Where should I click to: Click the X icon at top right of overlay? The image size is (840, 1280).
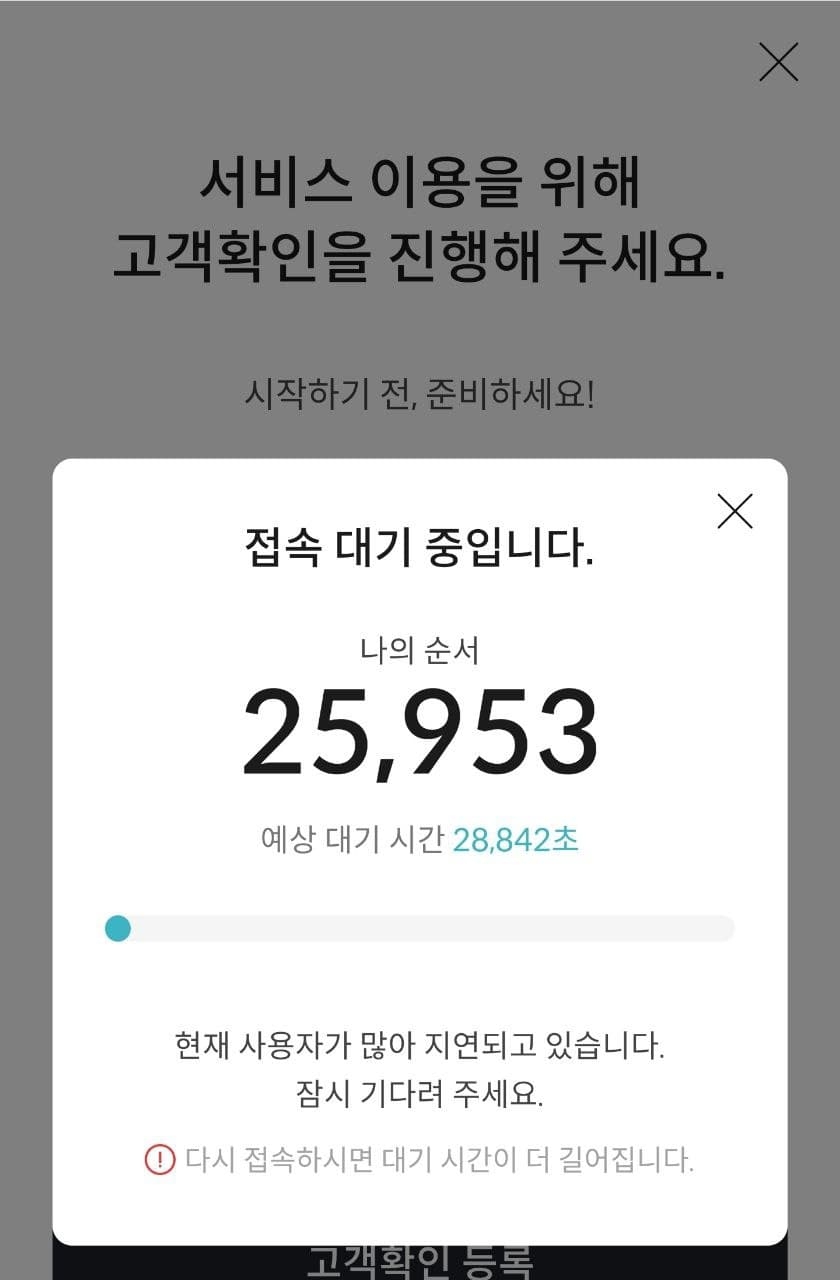pos(778,62)
